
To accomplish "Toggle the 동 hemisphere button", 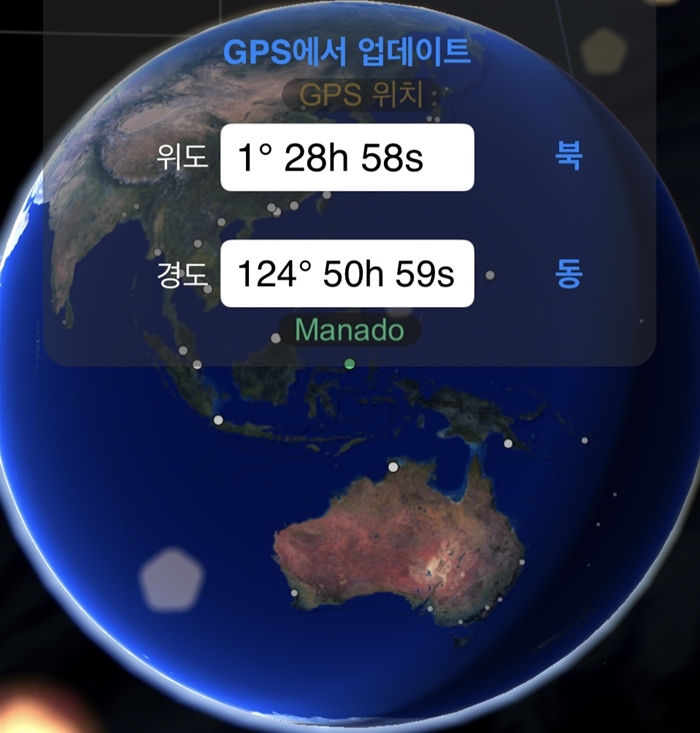I will pos(568,274).
